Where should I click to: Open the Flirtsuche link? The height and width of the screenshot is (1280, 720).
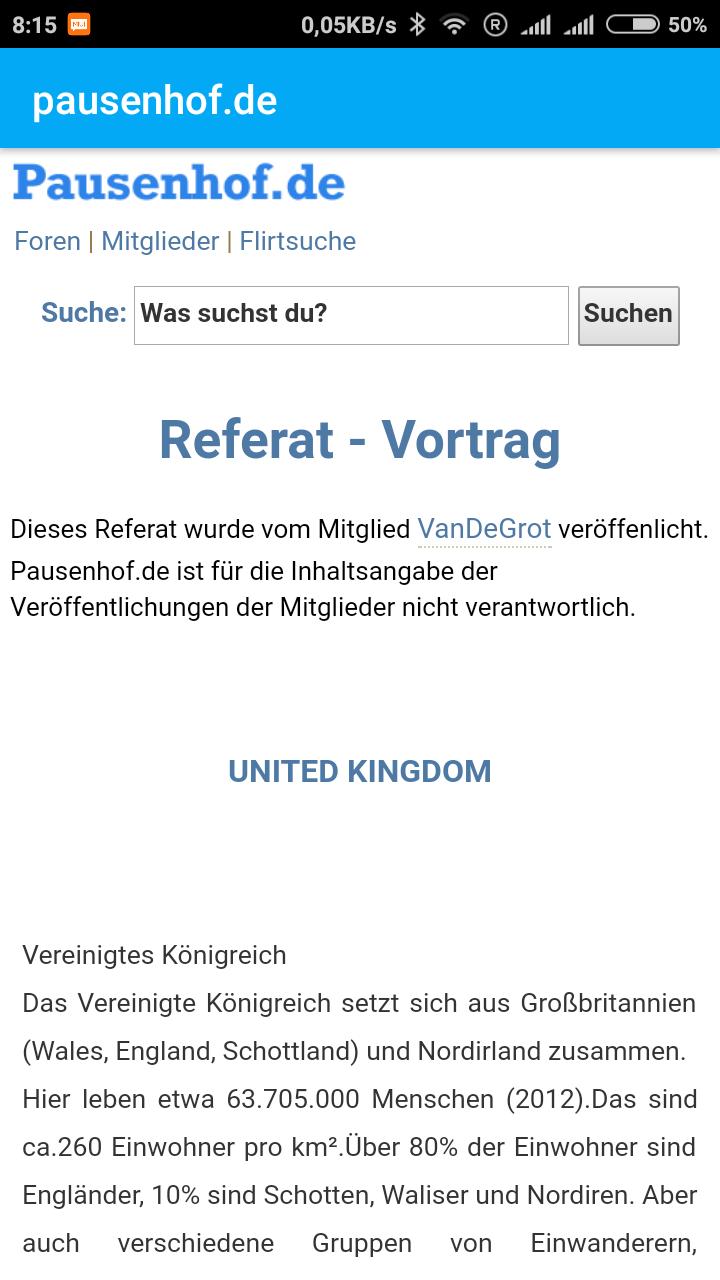pos(297,241)
